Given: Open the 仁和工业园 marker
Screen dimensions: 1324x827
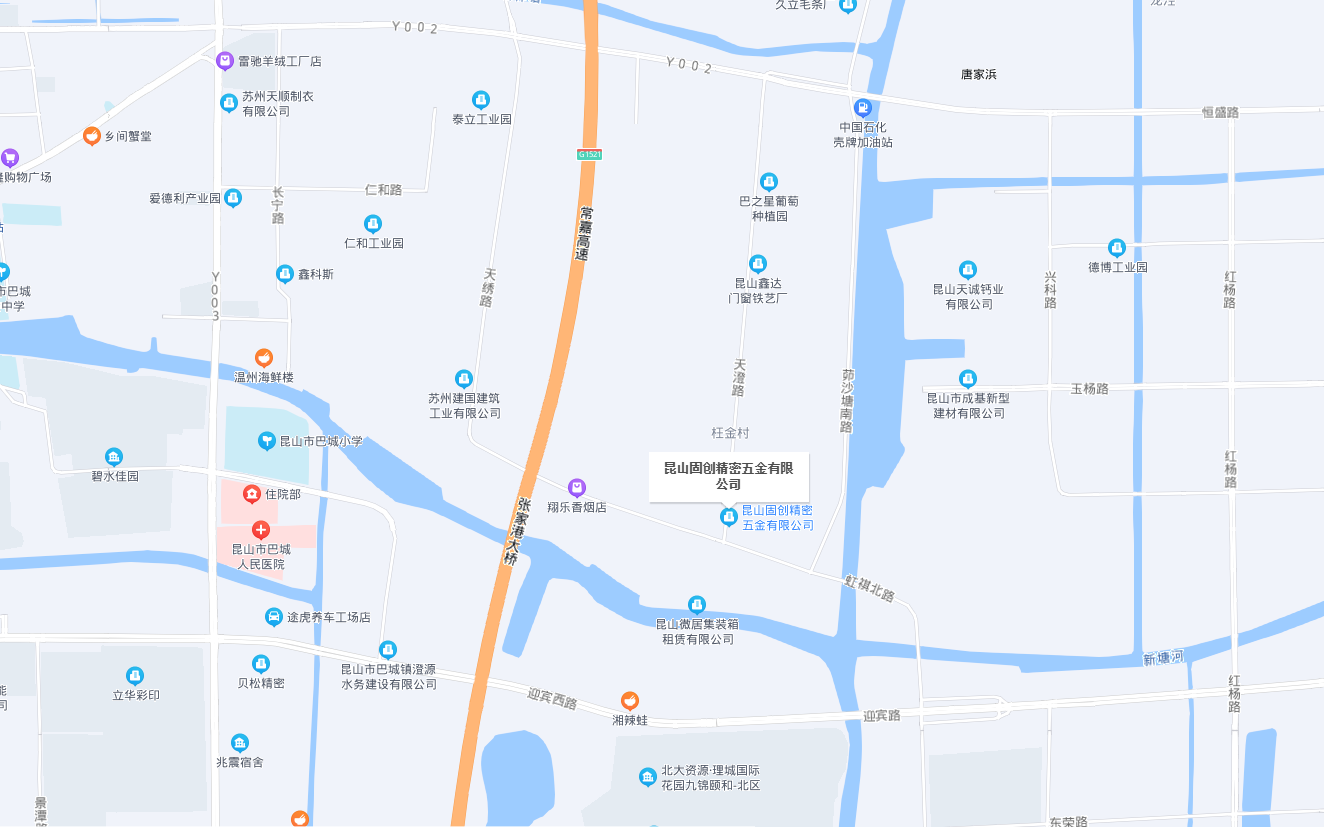Looking at the screenshot, I should [373, 224].
